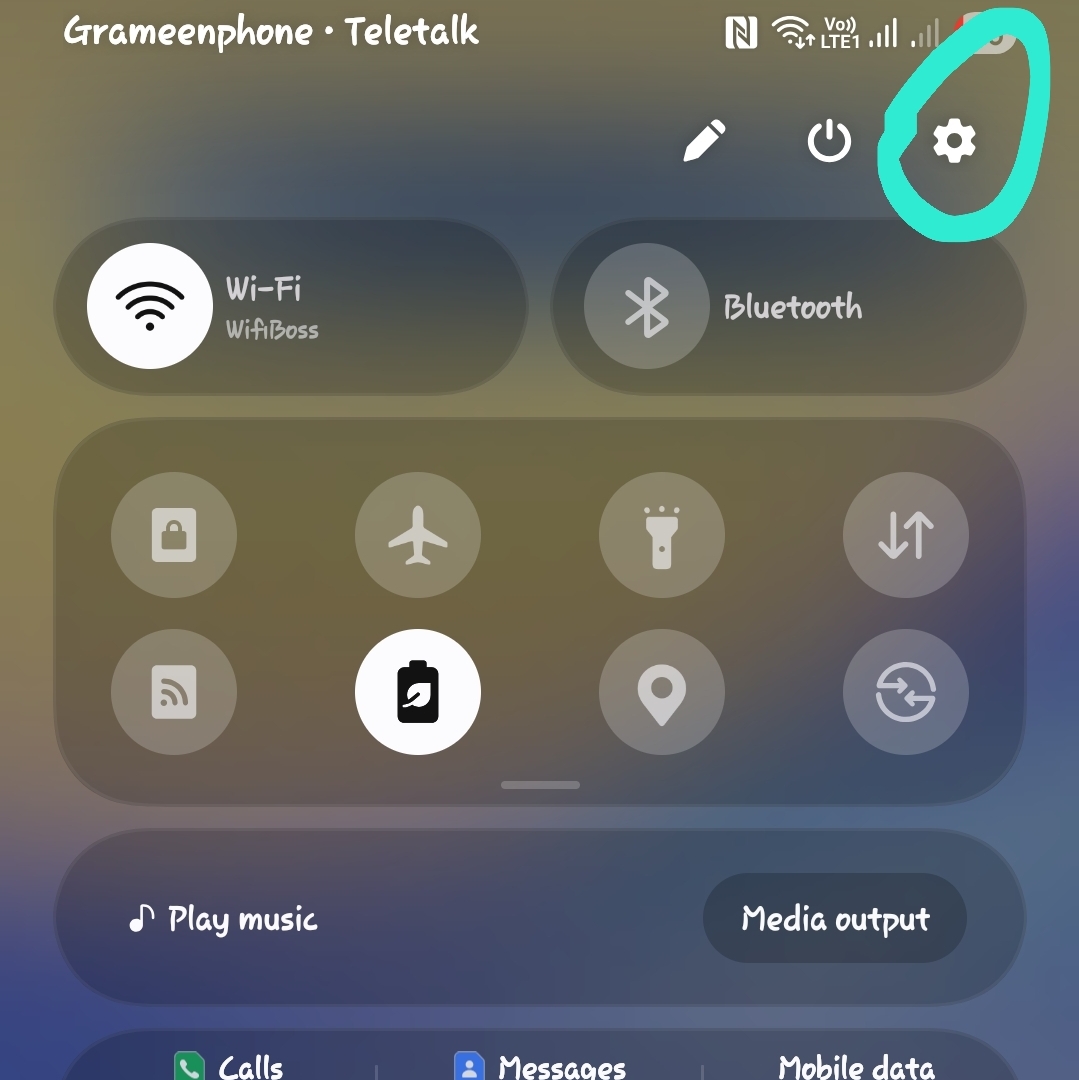Image resolution: width=1079 pixels, height=1080 pixels.
Task: Tap the power menu icon
Action: click(829, 142)
